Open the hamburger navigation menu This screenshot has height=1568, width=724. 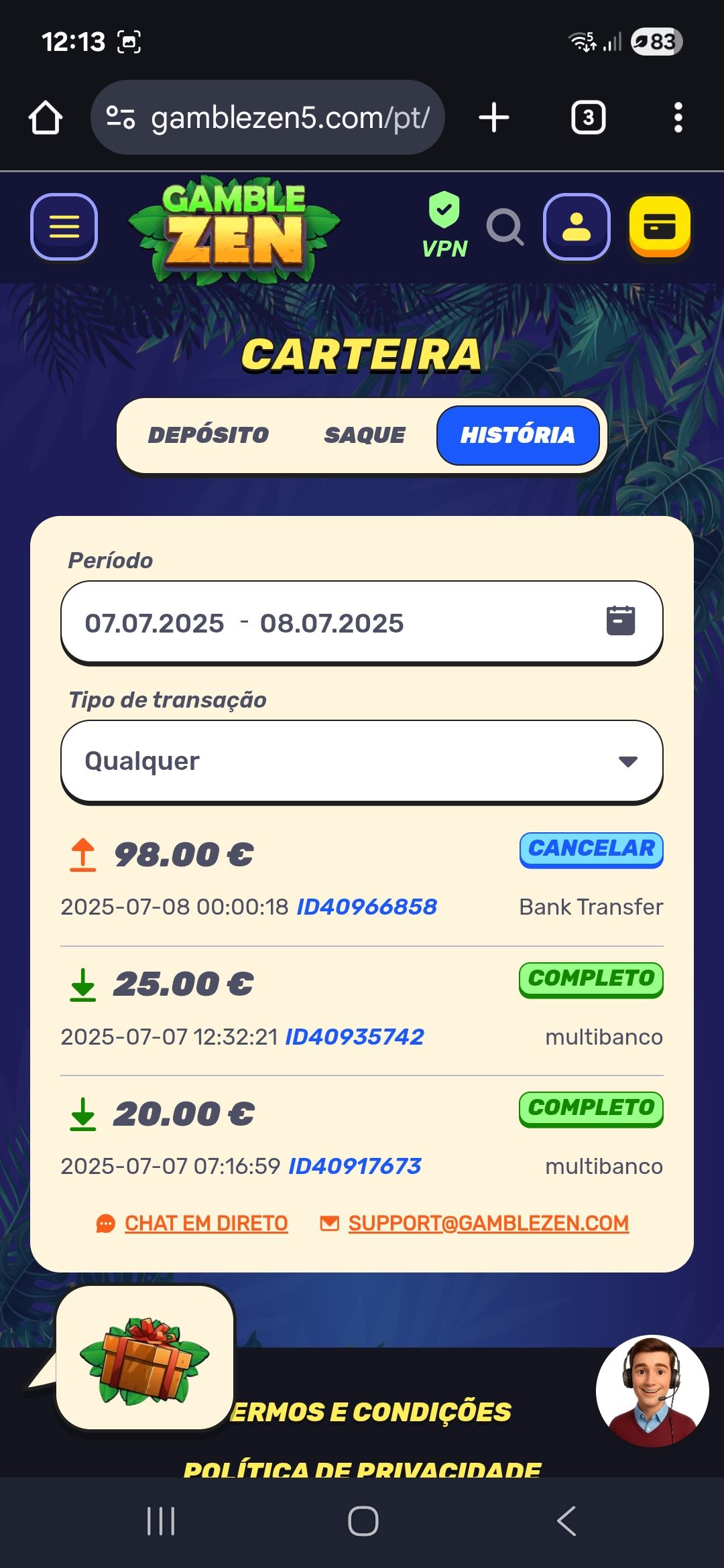tap(62, 228)
